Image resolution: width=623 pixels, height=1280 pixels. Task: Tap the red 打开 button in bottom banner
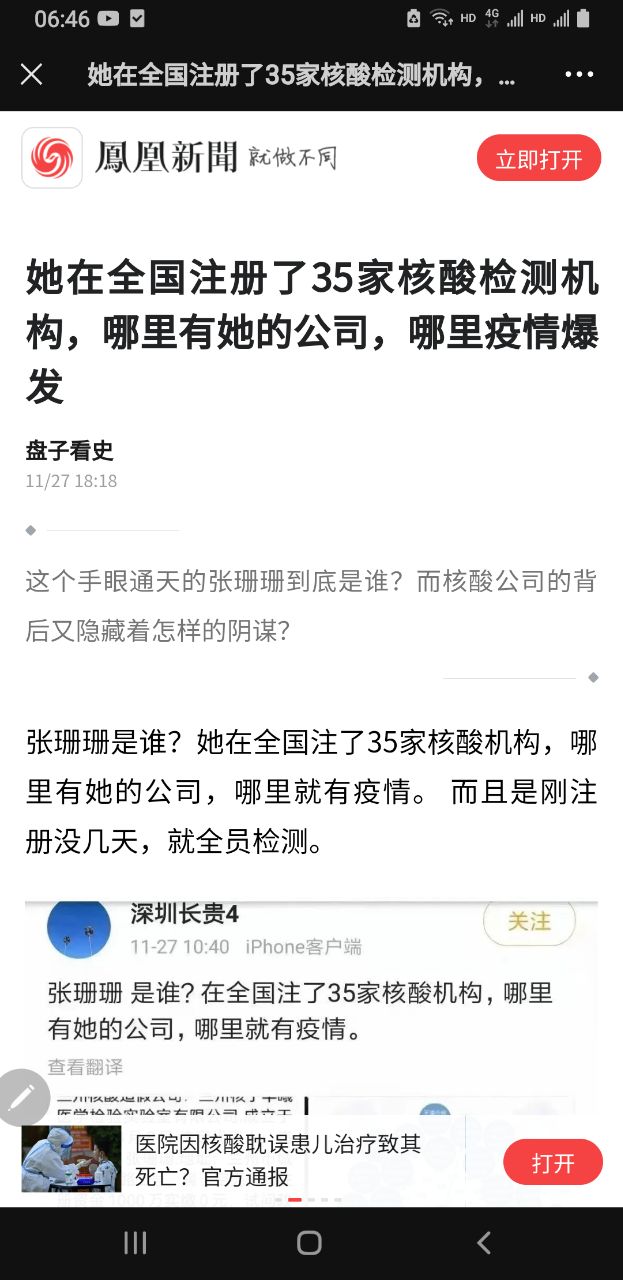[552, 1163]
